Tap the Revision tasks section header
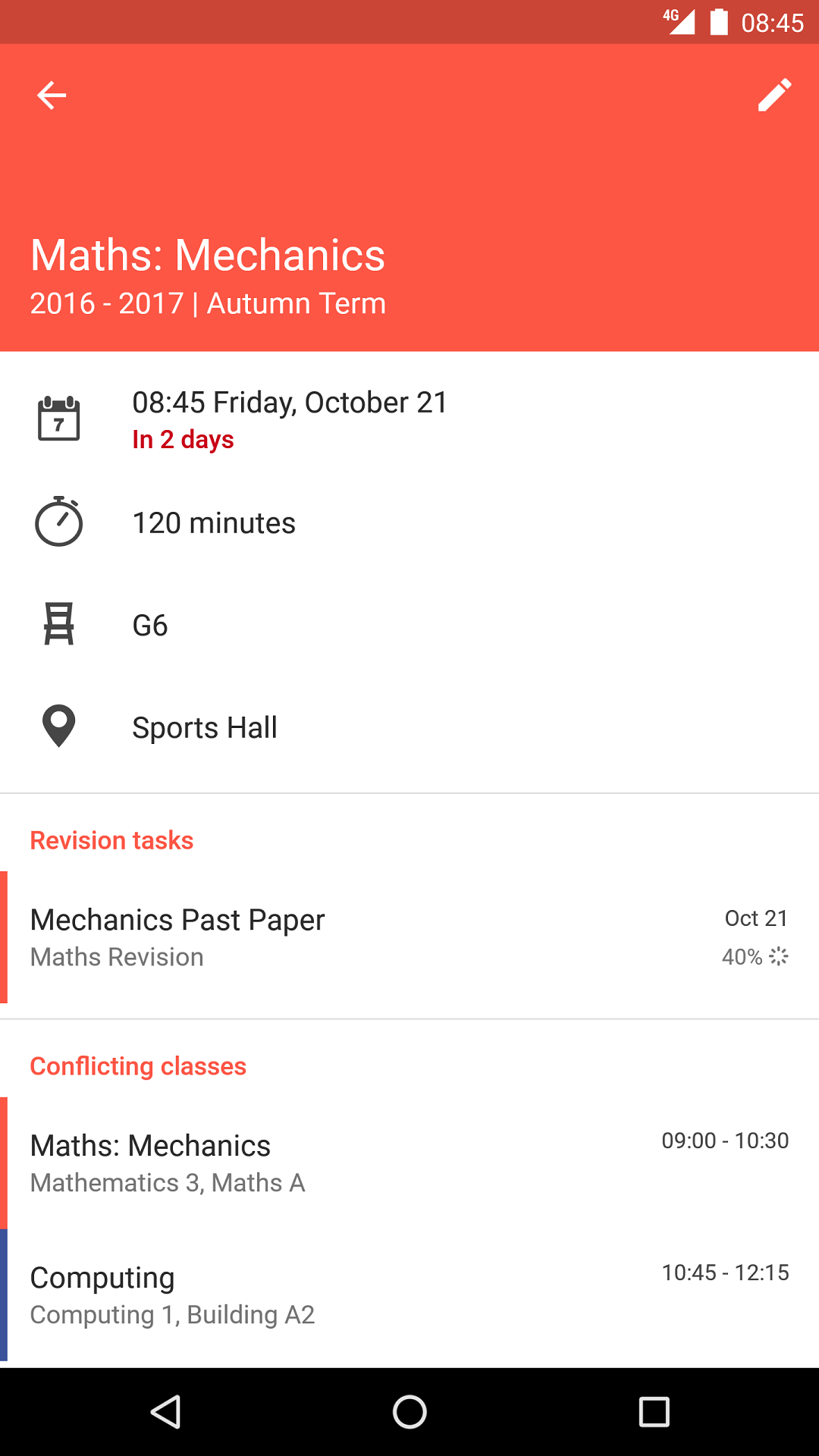This screenshot has height=1456, width=819. (111, 840)
